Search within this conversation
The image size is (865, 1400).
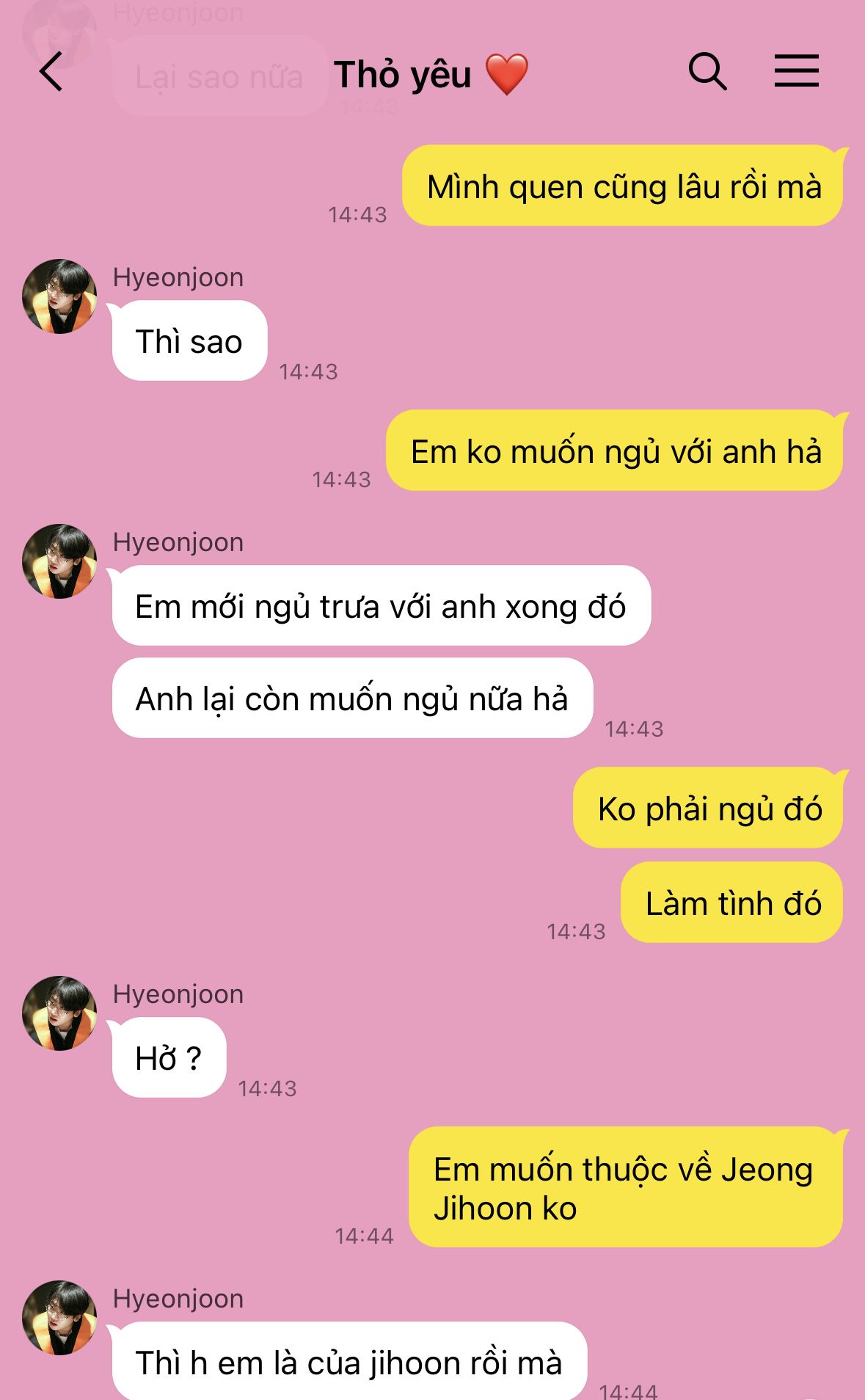pyautogui.click(x=707, y=72)
